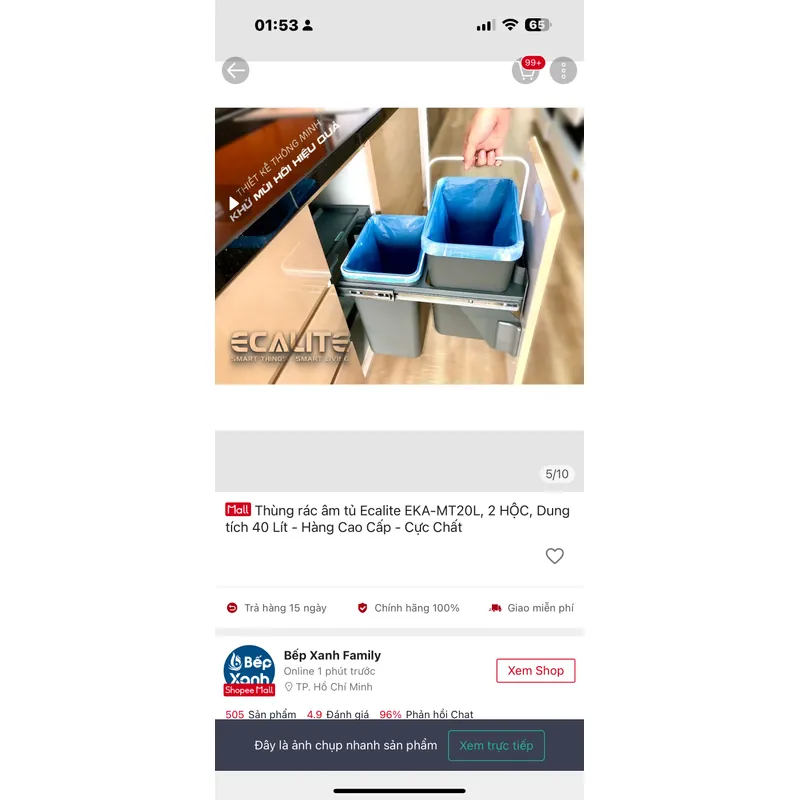Open the Bếp Xanh Family shop profile

(x=332, y=656)
